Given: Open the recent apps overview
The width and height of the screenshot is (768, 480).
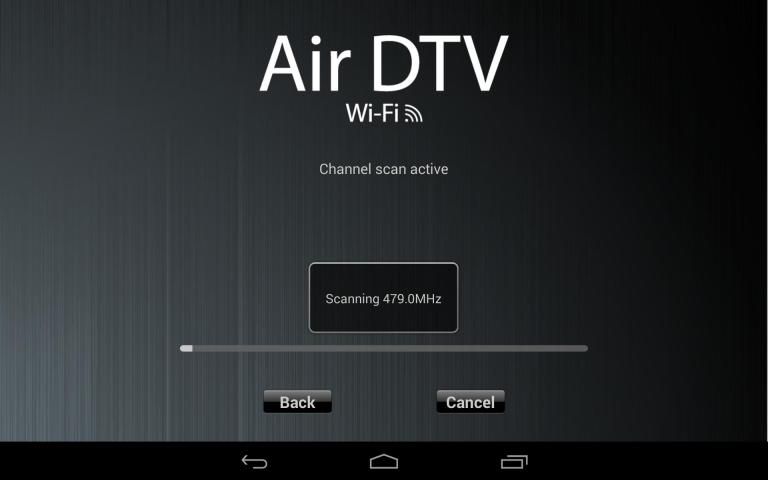Looking at the screenshot, I should [513, 462].
